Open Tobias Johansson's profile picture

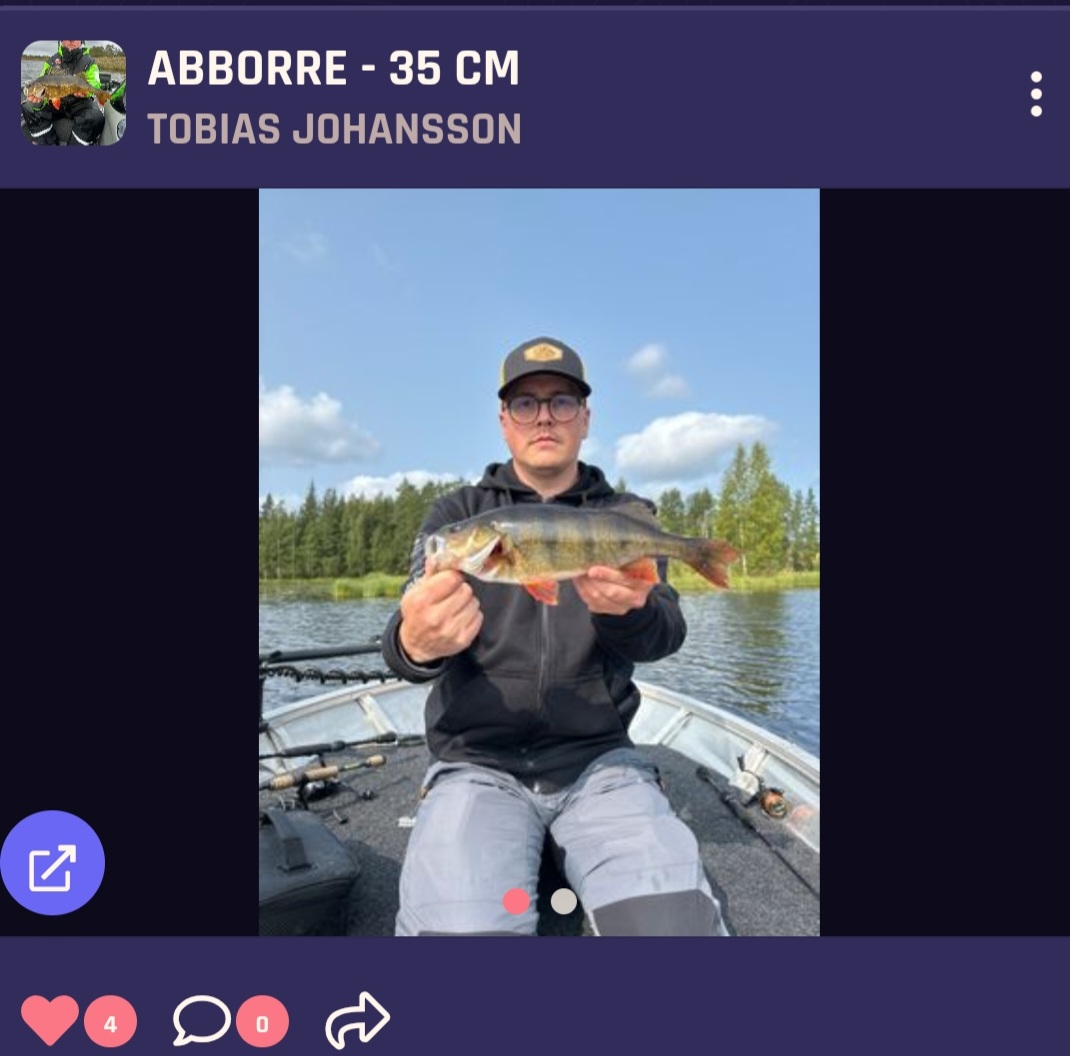73,93
